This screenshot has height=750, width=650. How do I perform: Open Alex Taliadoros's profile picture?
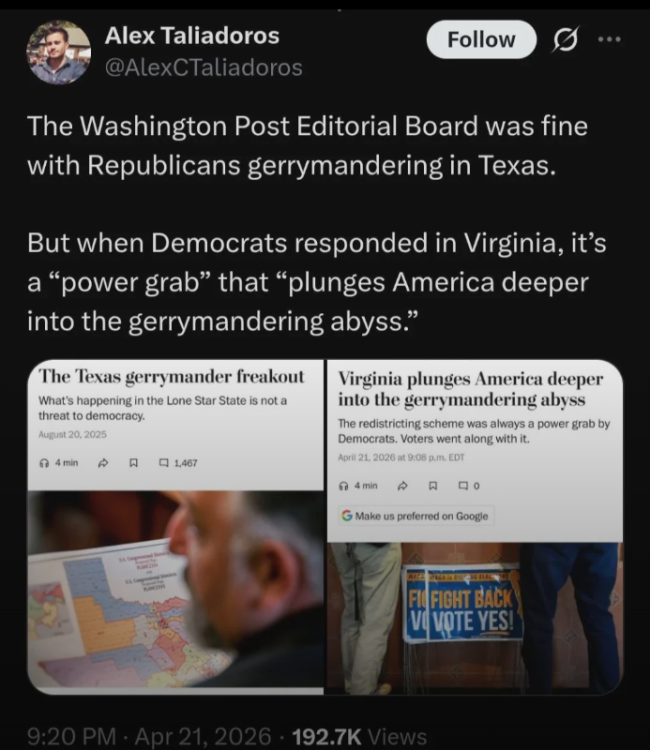(x=58, y=52)
